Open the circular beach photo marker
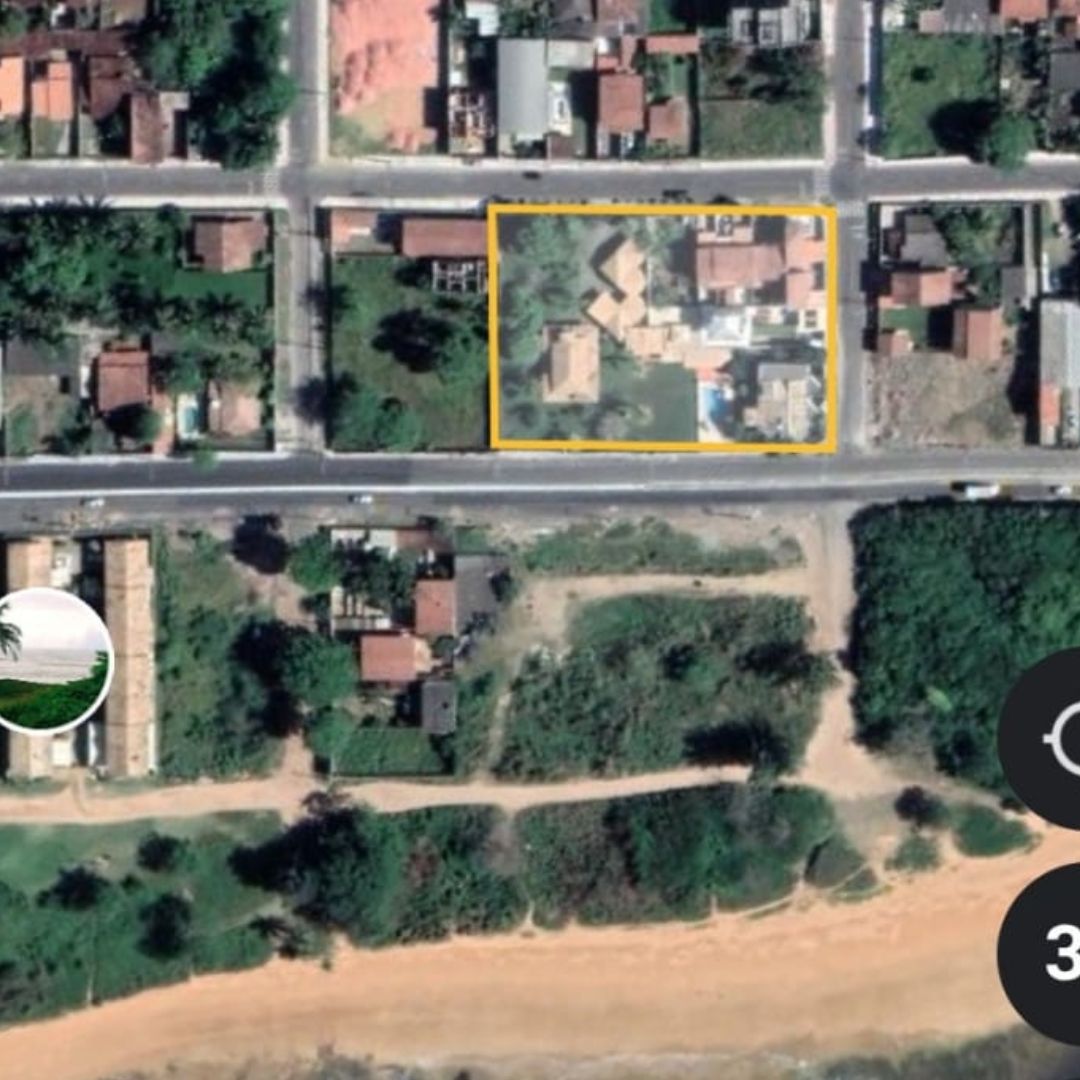The image size is (1080, 1080). point(51,661)
